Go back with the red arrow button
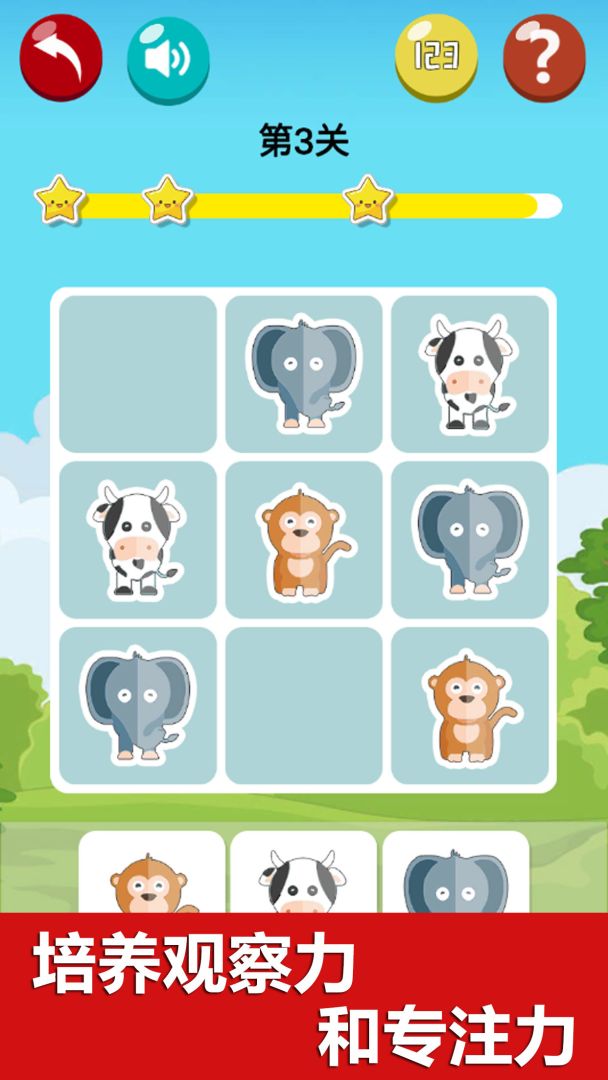This screenshot has width=608, height=1080. [61, 58]
